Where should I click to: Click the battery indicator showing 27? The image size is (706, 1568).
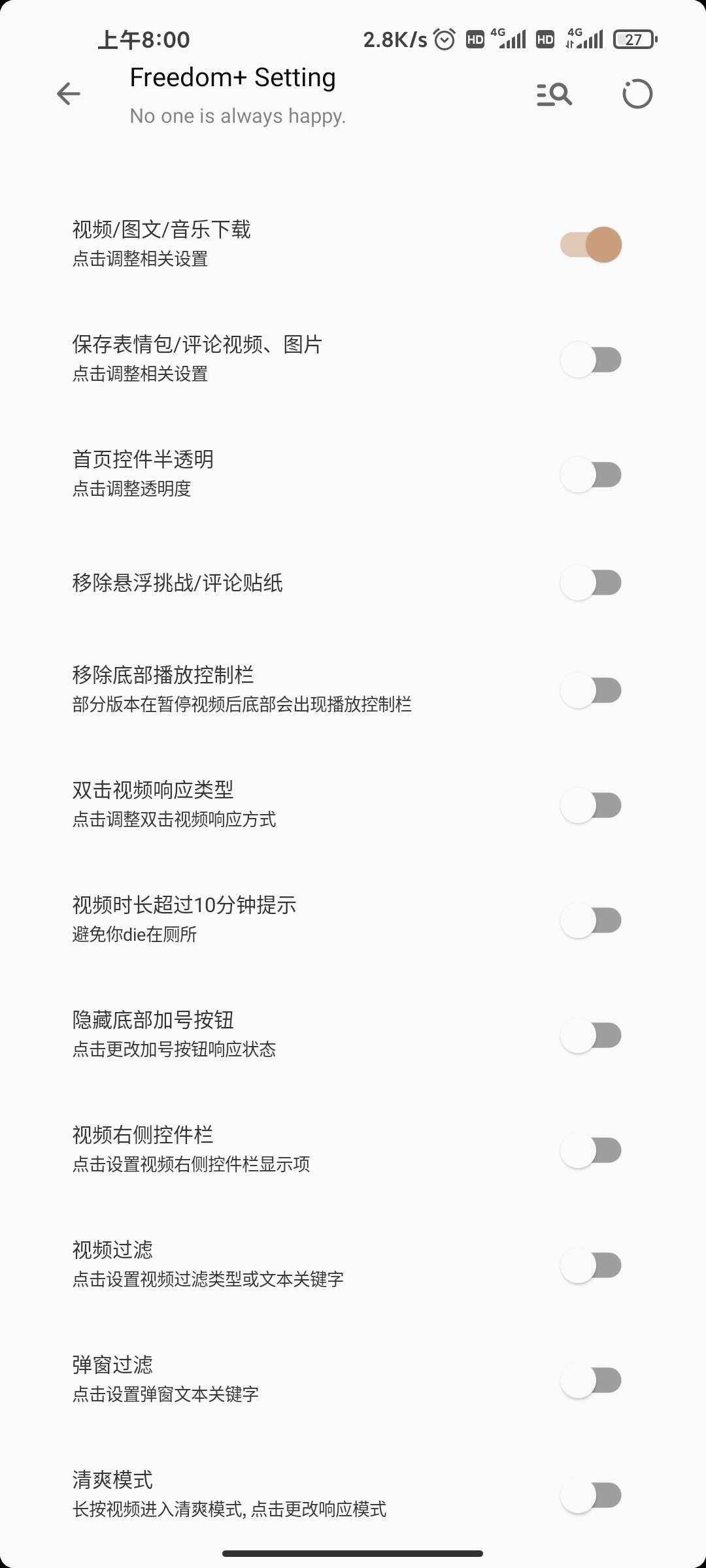click(x=633, y=41)
